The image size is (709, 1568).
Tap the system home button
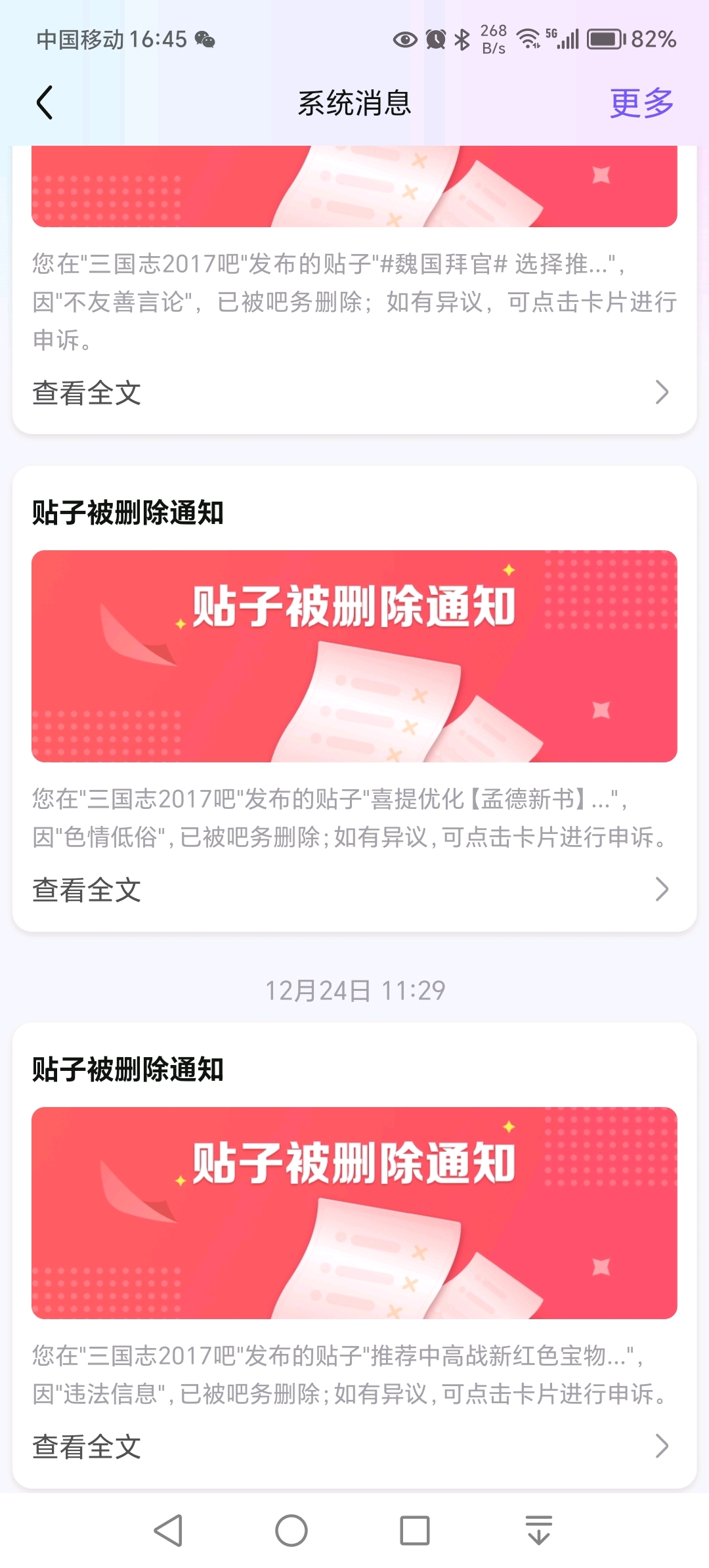291,1531
